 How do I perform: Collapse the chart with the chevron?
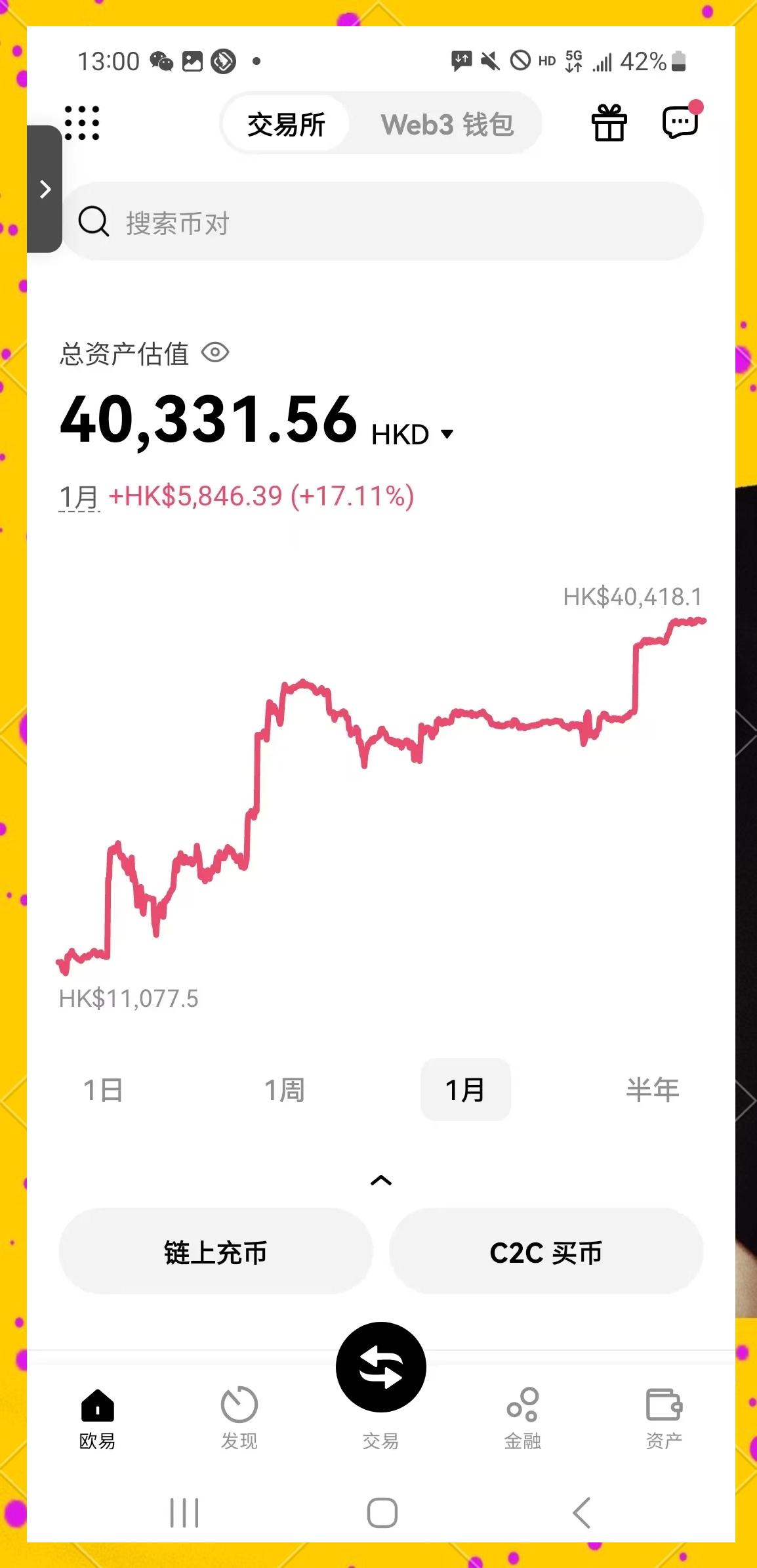(380, 1179)
